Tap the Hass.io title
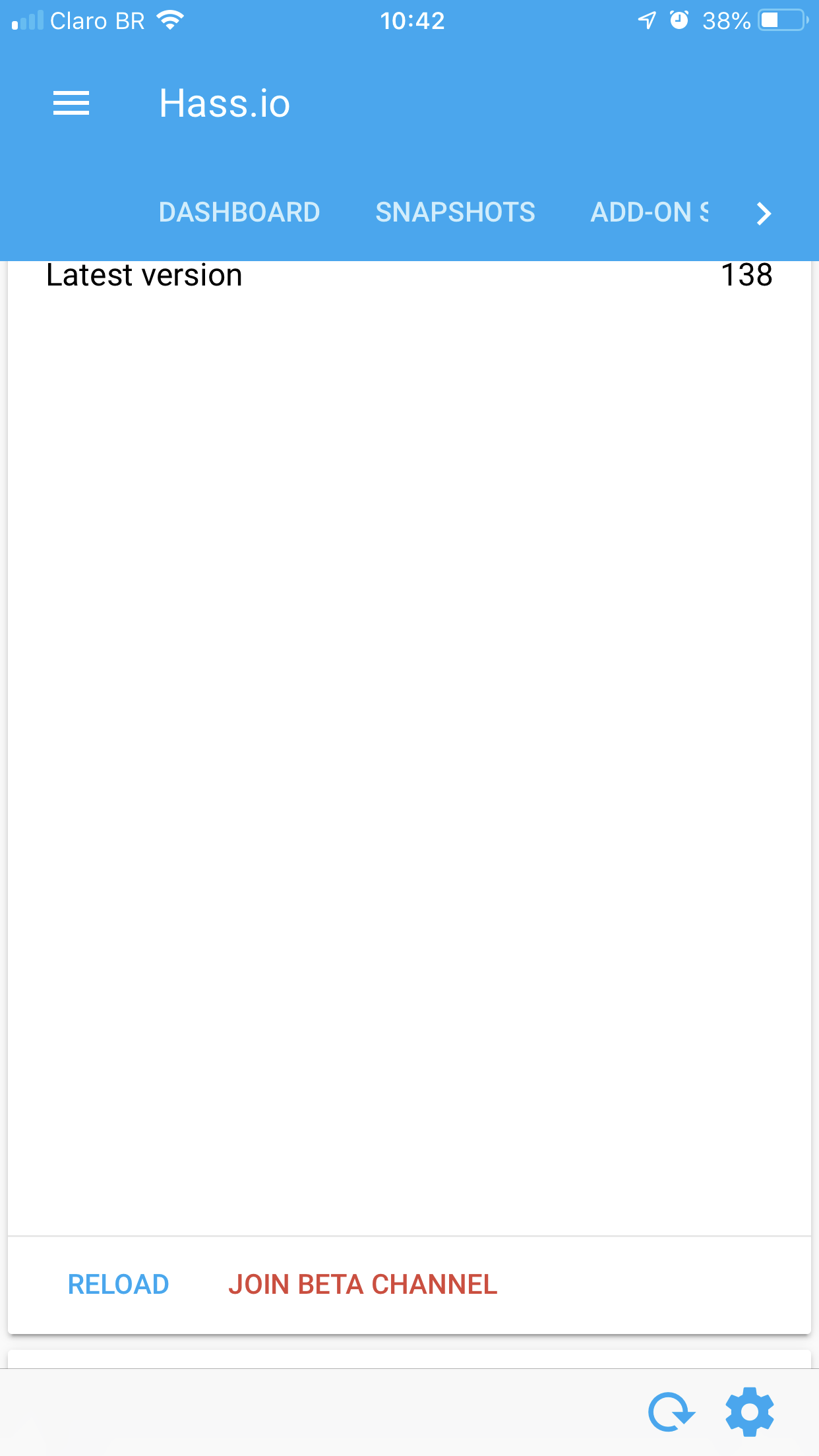Viewport: 819px width, 1456px height. 224,103
